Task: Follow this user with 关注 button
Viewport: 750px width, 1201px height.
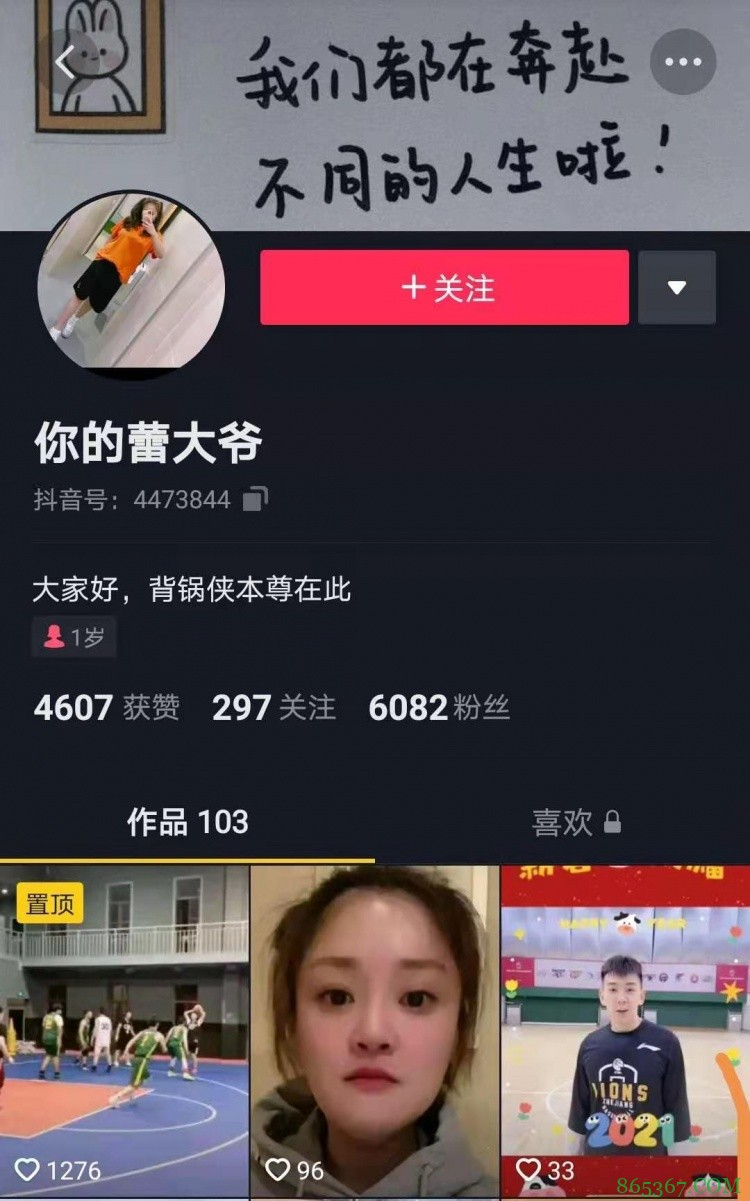Action: [x=445, y=288]
